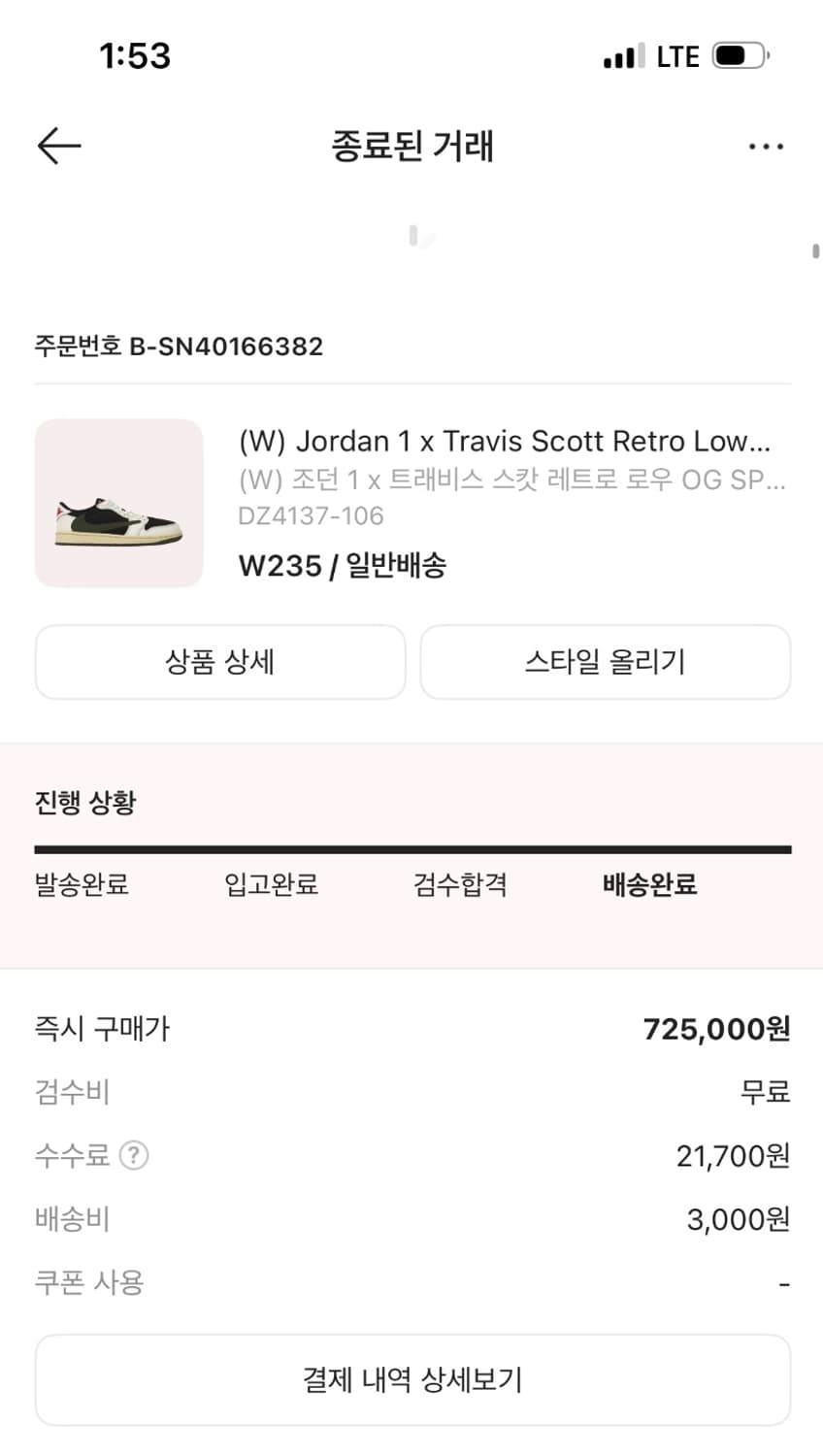The height and width of the screenshot is (1456, 823).
Task: Tap the battery indicator in status bar
Action: coord(739,55)
